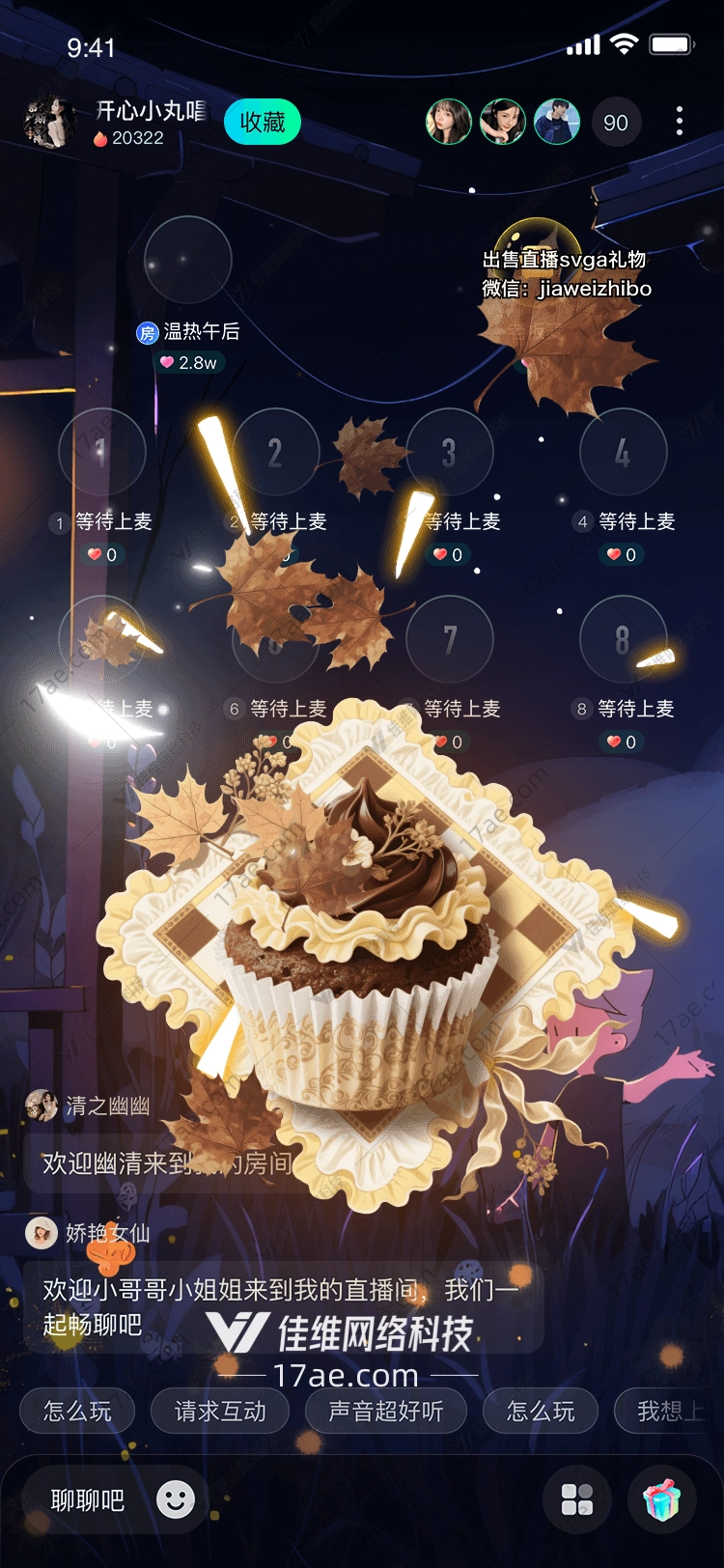Tap the 收藏 button to favorite the room
Image resolution: width=724 pixels, height=1568 pixels.
point(262,123)
